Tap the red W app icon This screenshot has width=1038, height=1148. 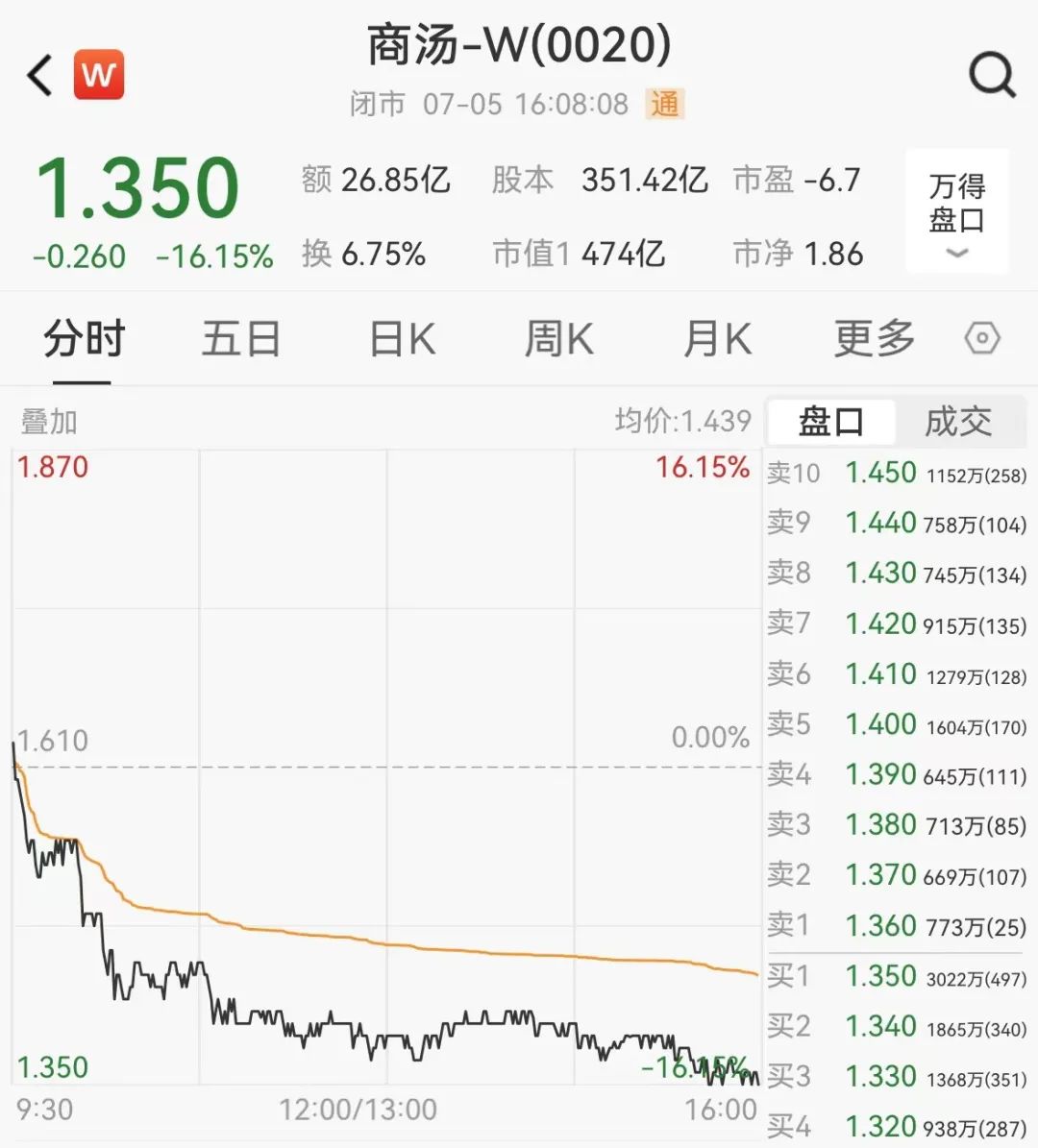click(99, 75)
